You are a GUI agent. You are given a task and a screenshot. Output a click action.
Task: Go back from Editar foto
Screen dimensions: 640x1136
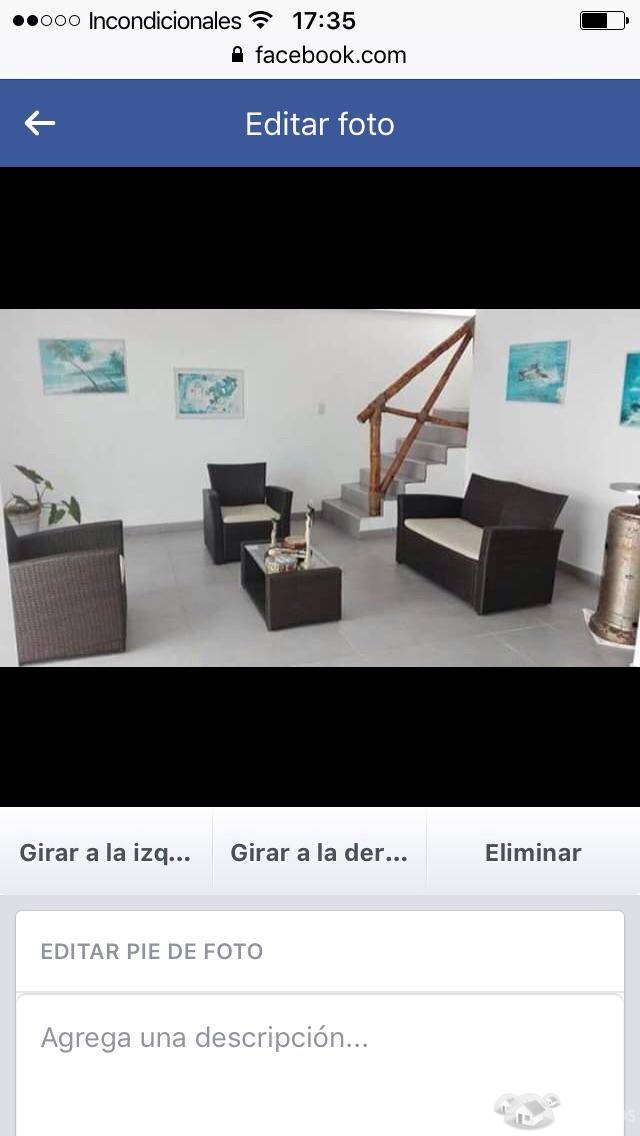tap(40, 123)
